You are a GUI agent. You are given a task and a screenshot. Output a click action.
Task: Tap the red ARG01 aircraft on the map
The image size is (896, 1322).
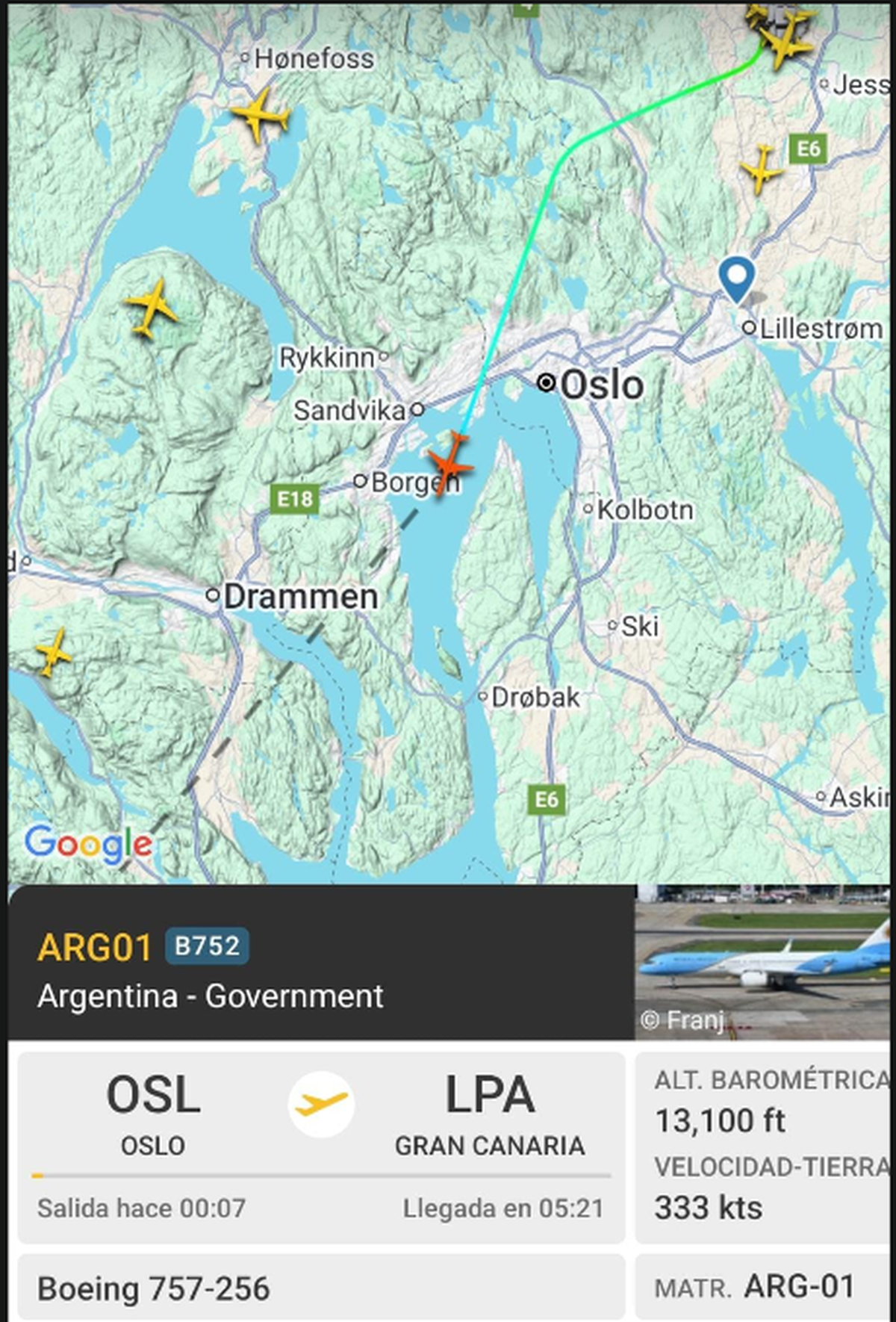449,465
